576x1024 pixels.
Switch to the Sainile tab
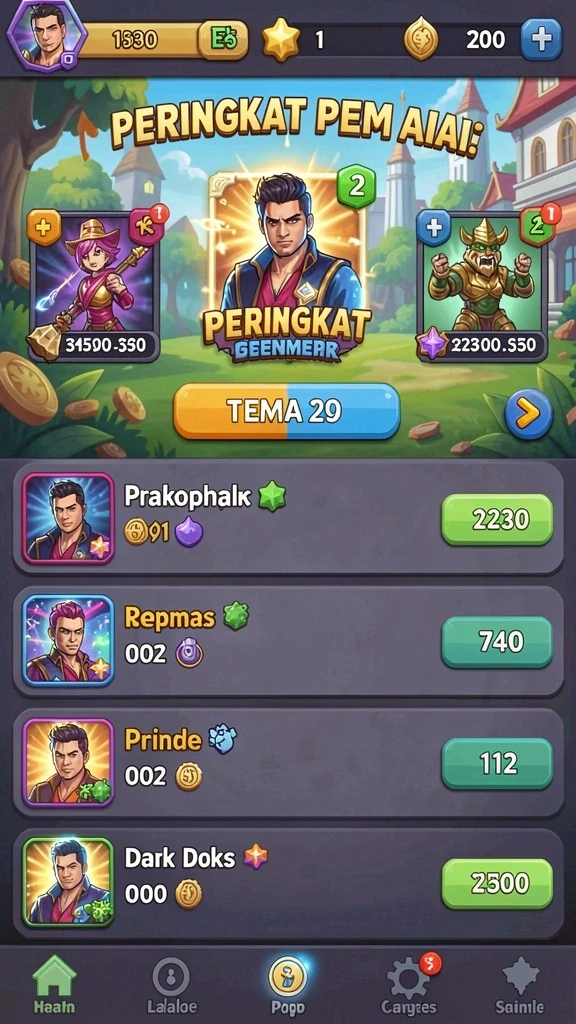pos(522,986)
